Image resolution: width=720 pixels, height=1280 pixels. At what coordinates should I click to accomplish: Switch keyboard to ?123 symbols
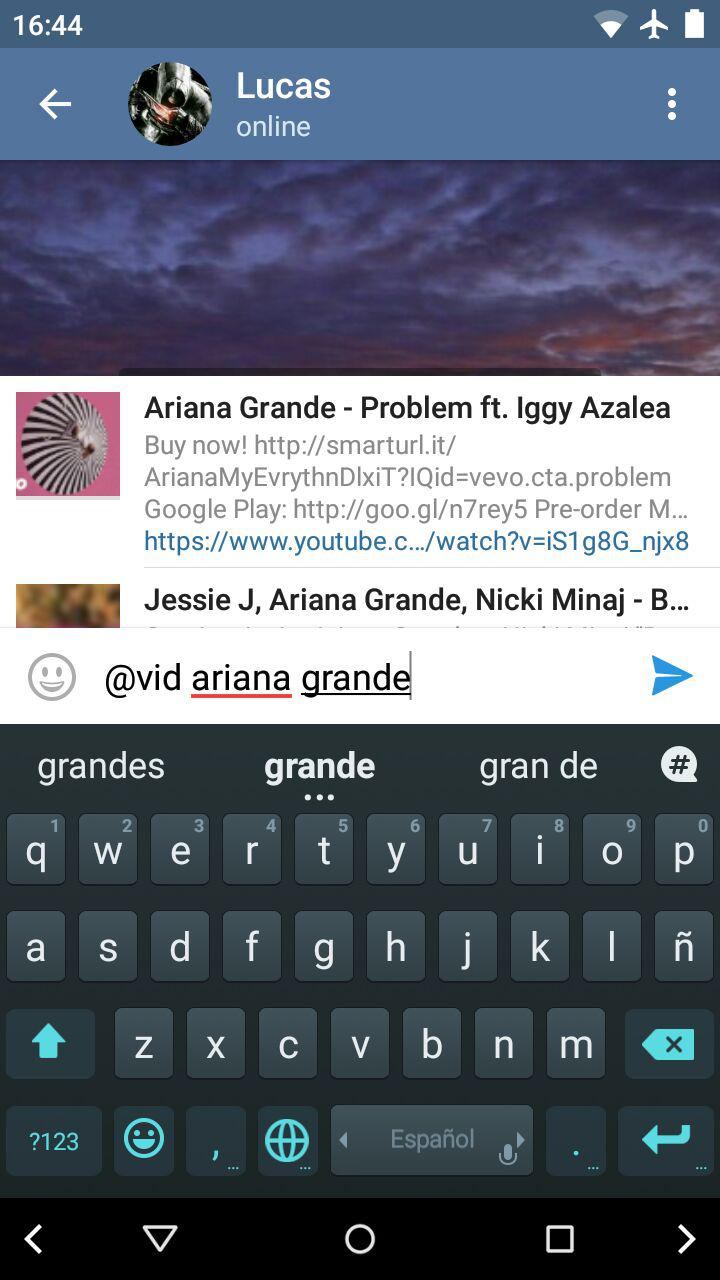tap(54, 1141)
